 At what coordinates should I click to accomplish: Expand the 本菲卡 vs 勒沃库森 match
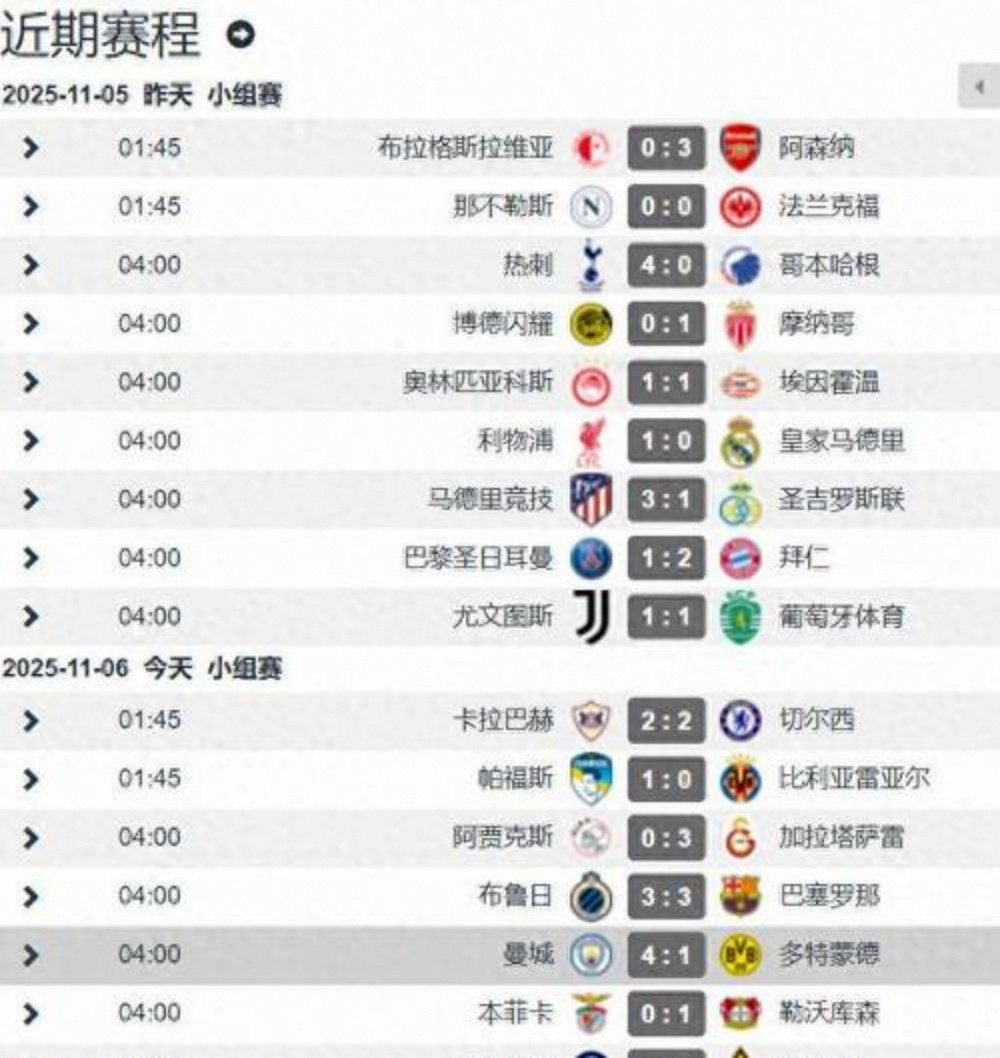point(32,1013)
